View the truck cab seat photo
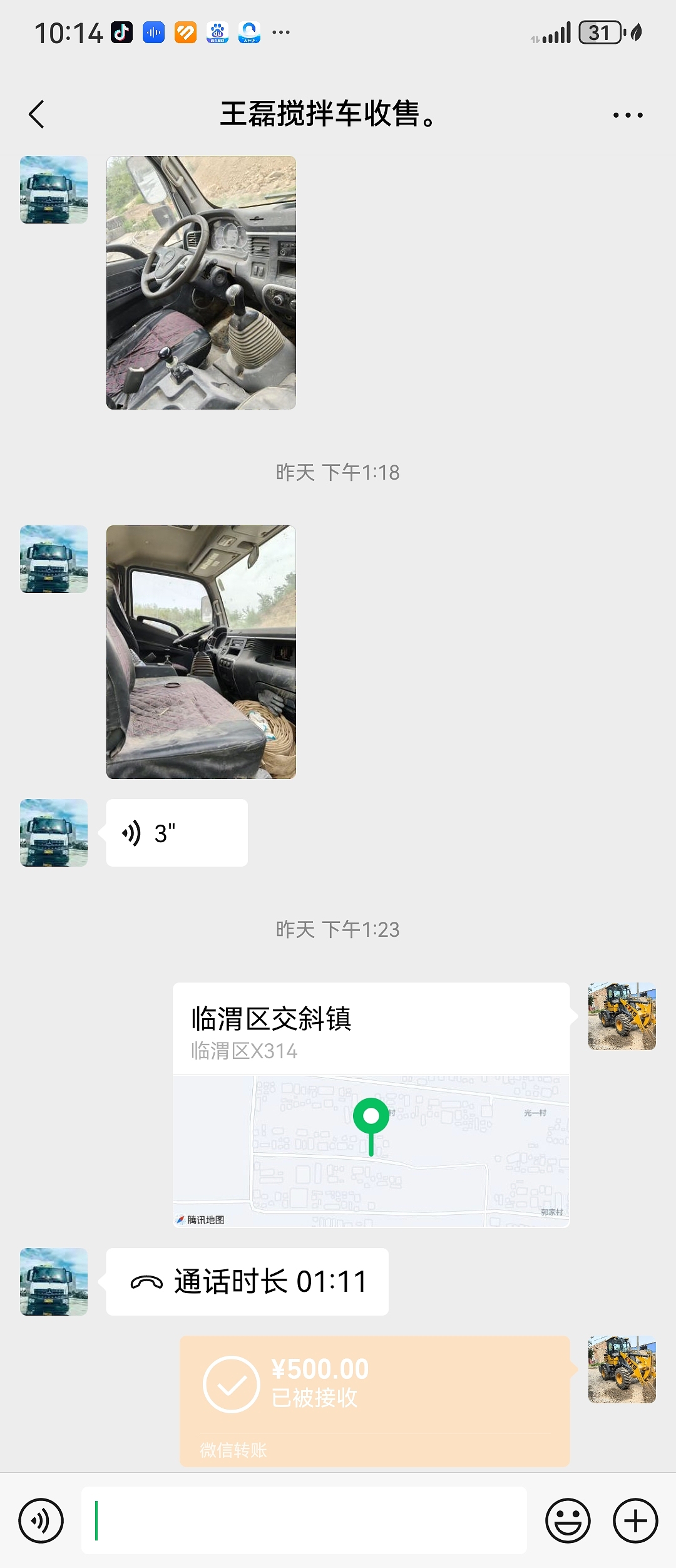This screenshot has width=676, height=1568. tap(201, 652)
